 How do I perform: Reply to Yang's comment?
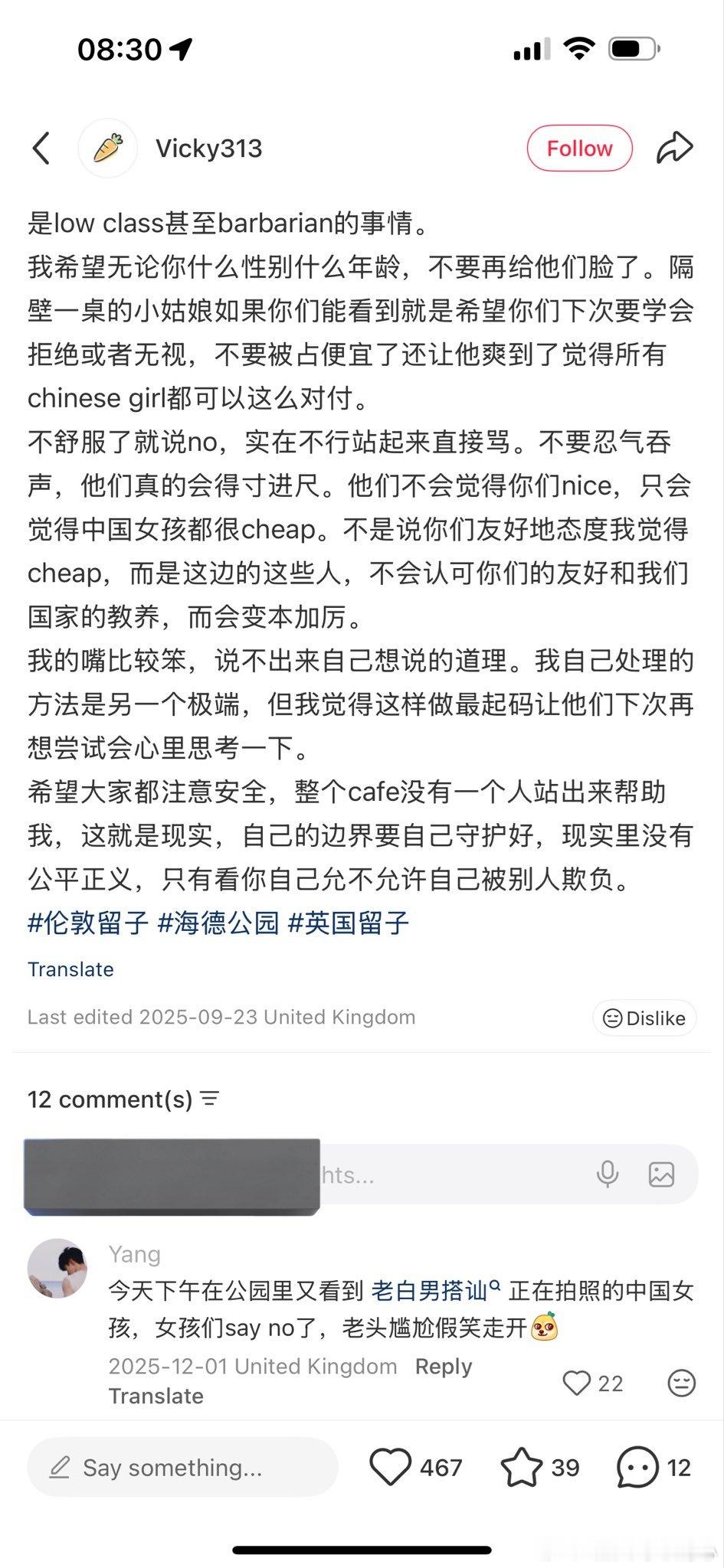[x=443, y=1366]
